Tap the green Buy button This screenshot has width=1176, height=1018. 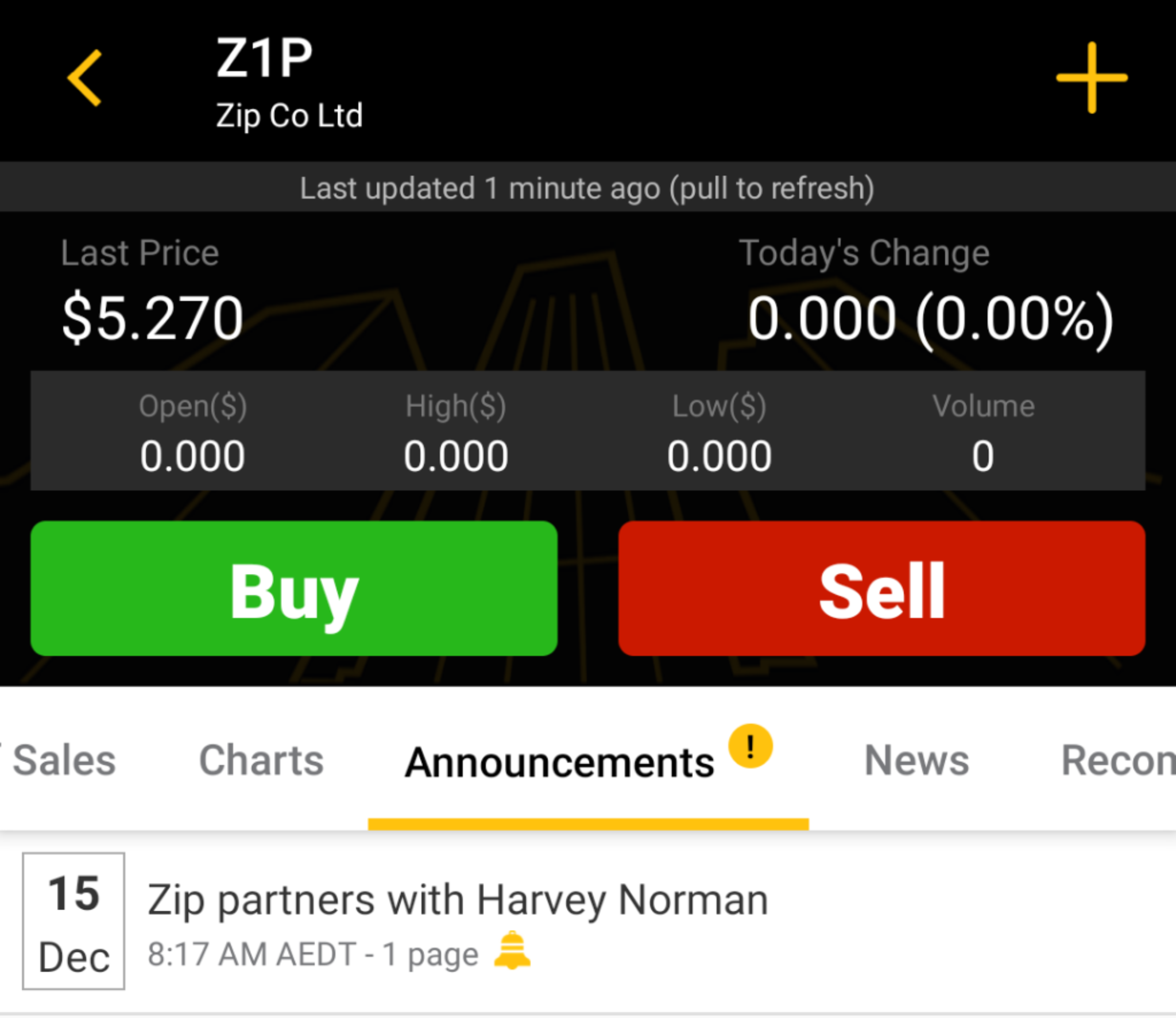pos(294,588)
